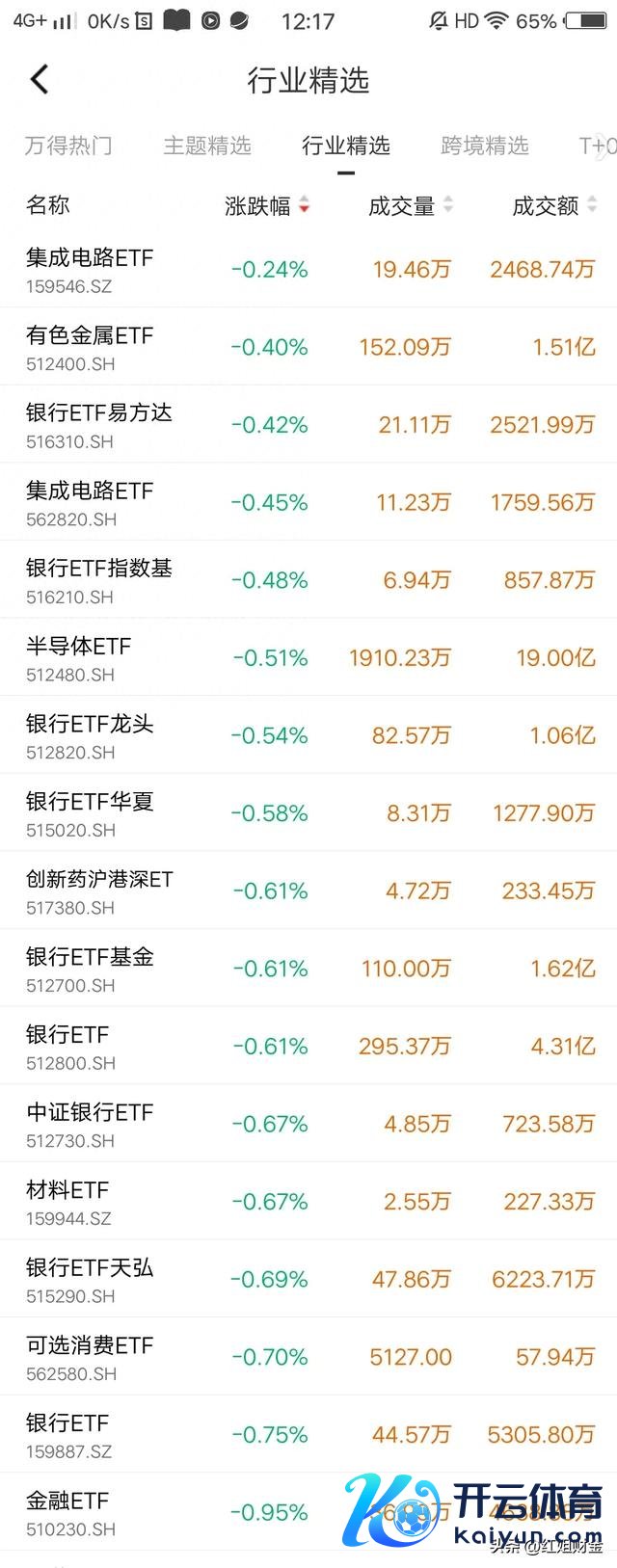Go back using the top-left arrow

[40, 79]
